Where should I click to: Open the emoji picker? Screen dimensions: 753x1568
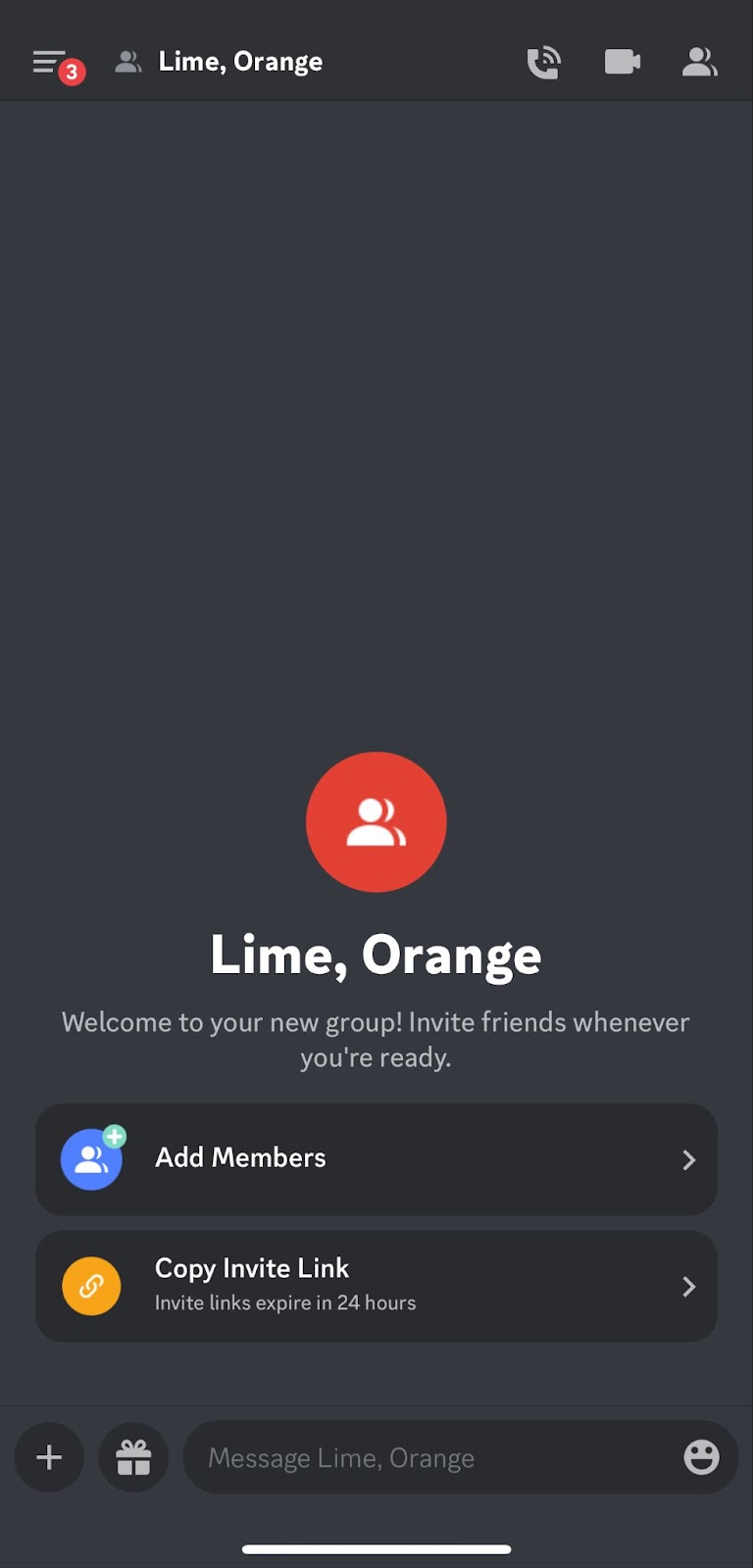701,1457
